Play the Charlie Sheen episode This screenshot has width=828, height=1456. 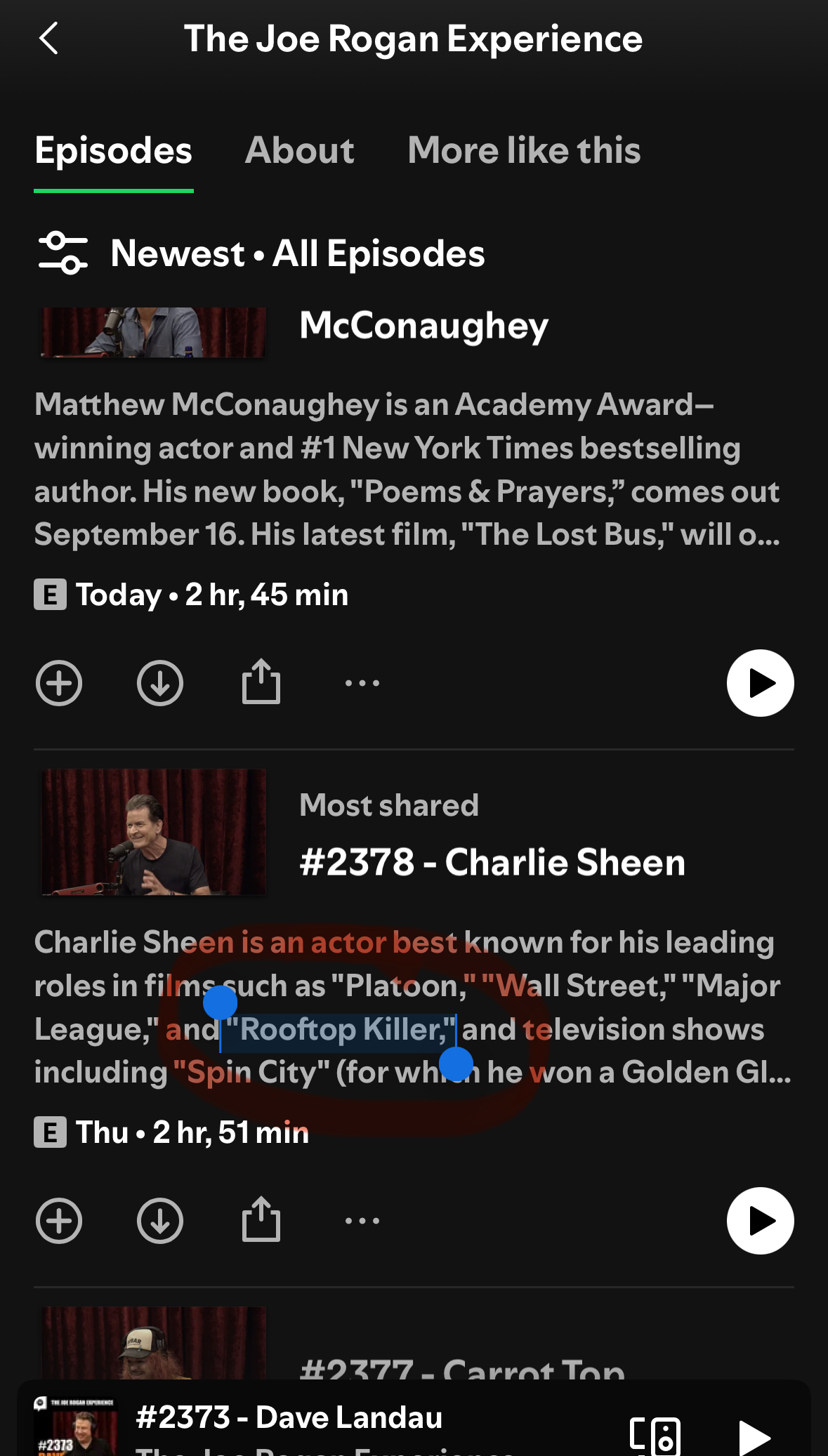pyautogui.click(x=760, y=1221)
